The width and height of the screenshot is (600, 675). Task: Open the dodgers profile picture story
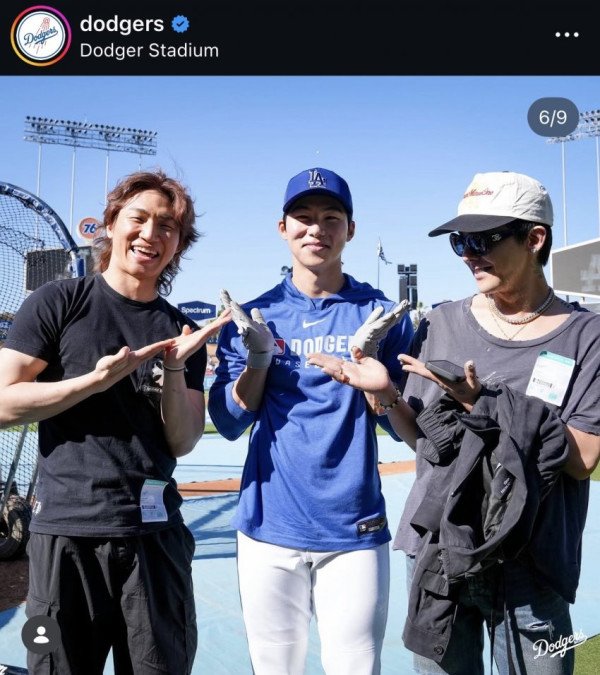(x=40, y=36)
